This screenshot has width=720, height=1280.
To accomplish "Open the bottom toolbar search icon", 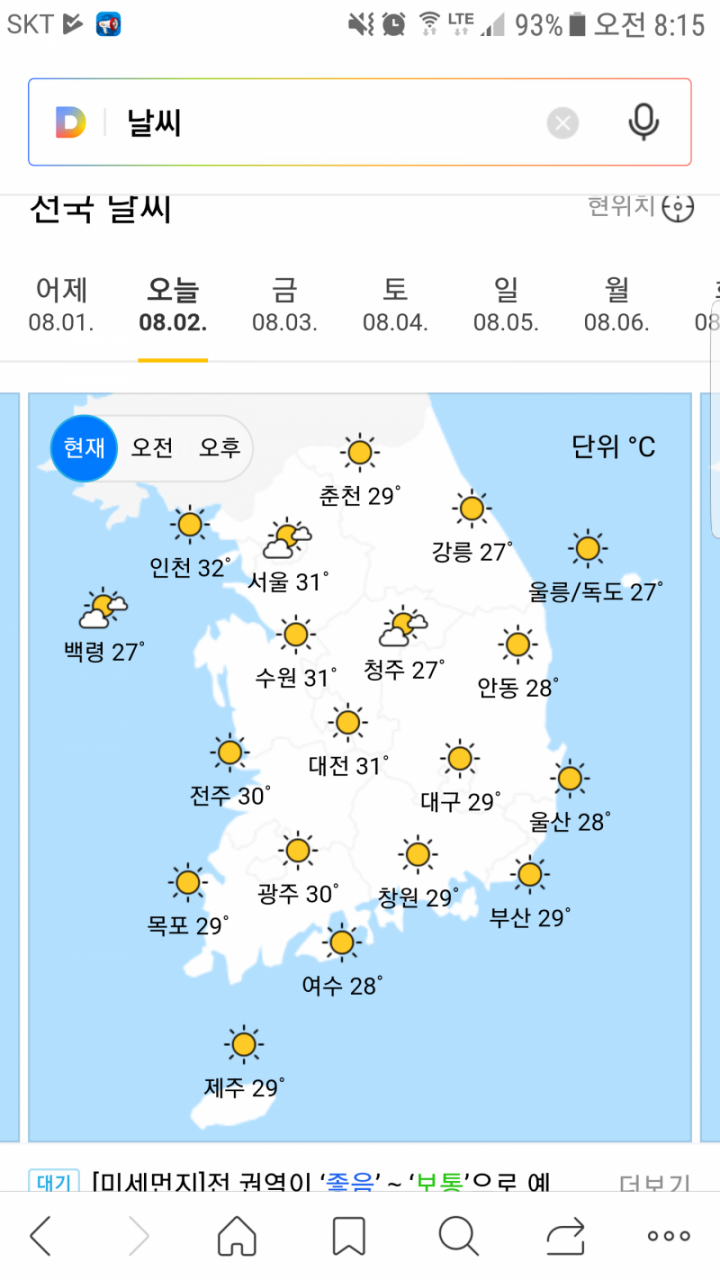I will point(458,1236).
